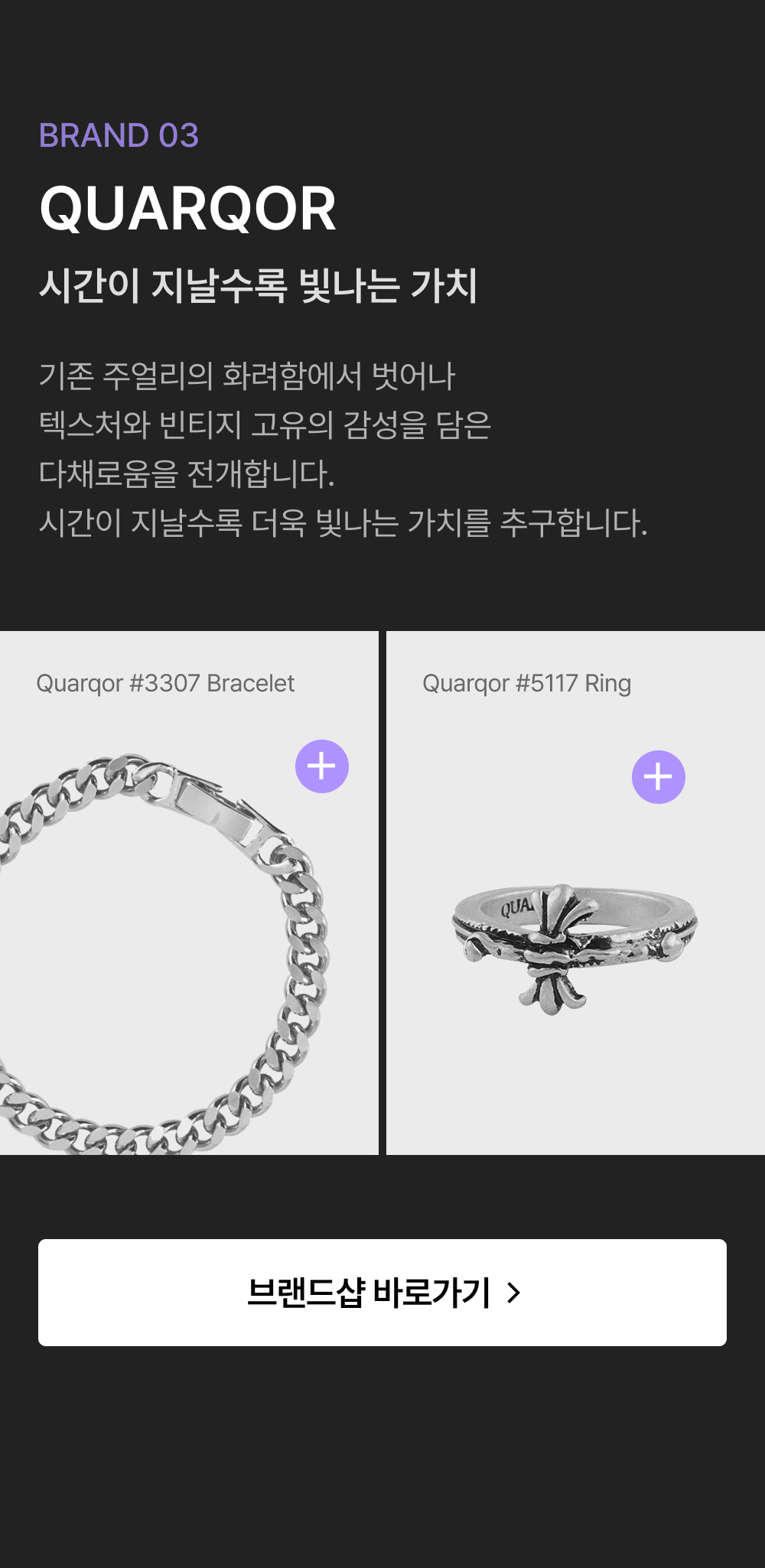
Task: Tap the plus icon on the #3307 Bracelet
Action: pyautogui.click(x=322, y=766)
